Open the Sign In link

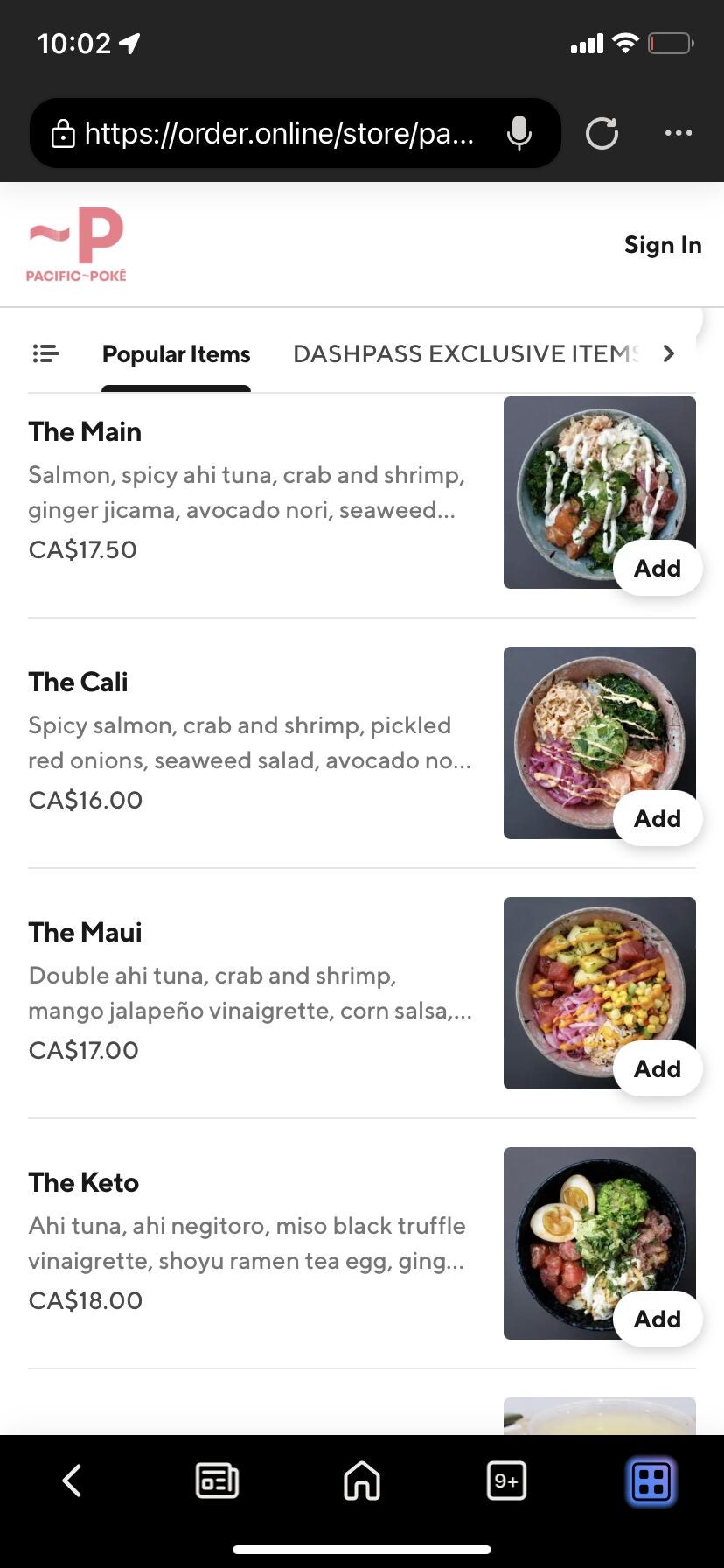(x=663, y=244)
